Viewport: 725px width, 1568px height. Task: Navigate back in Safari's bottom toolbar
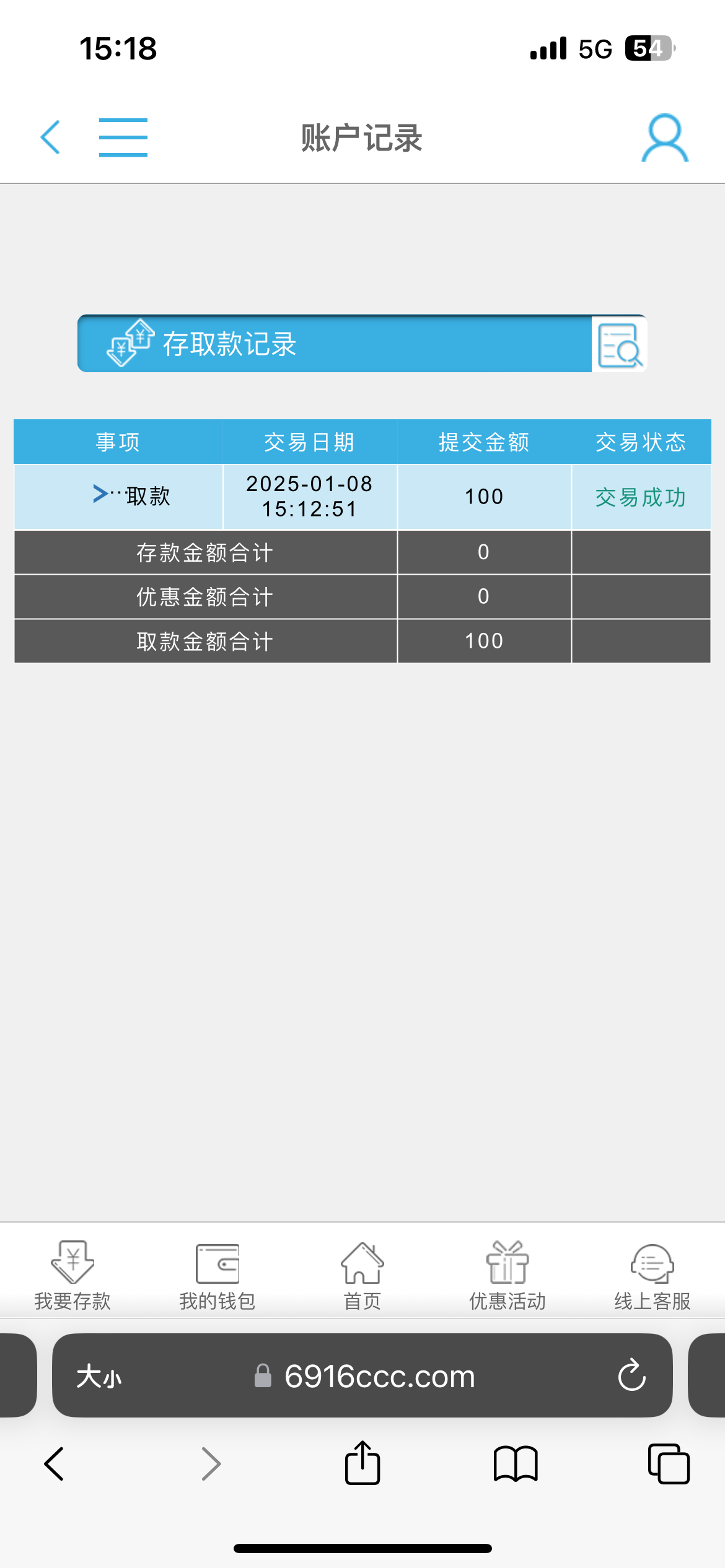point(54,1464)
